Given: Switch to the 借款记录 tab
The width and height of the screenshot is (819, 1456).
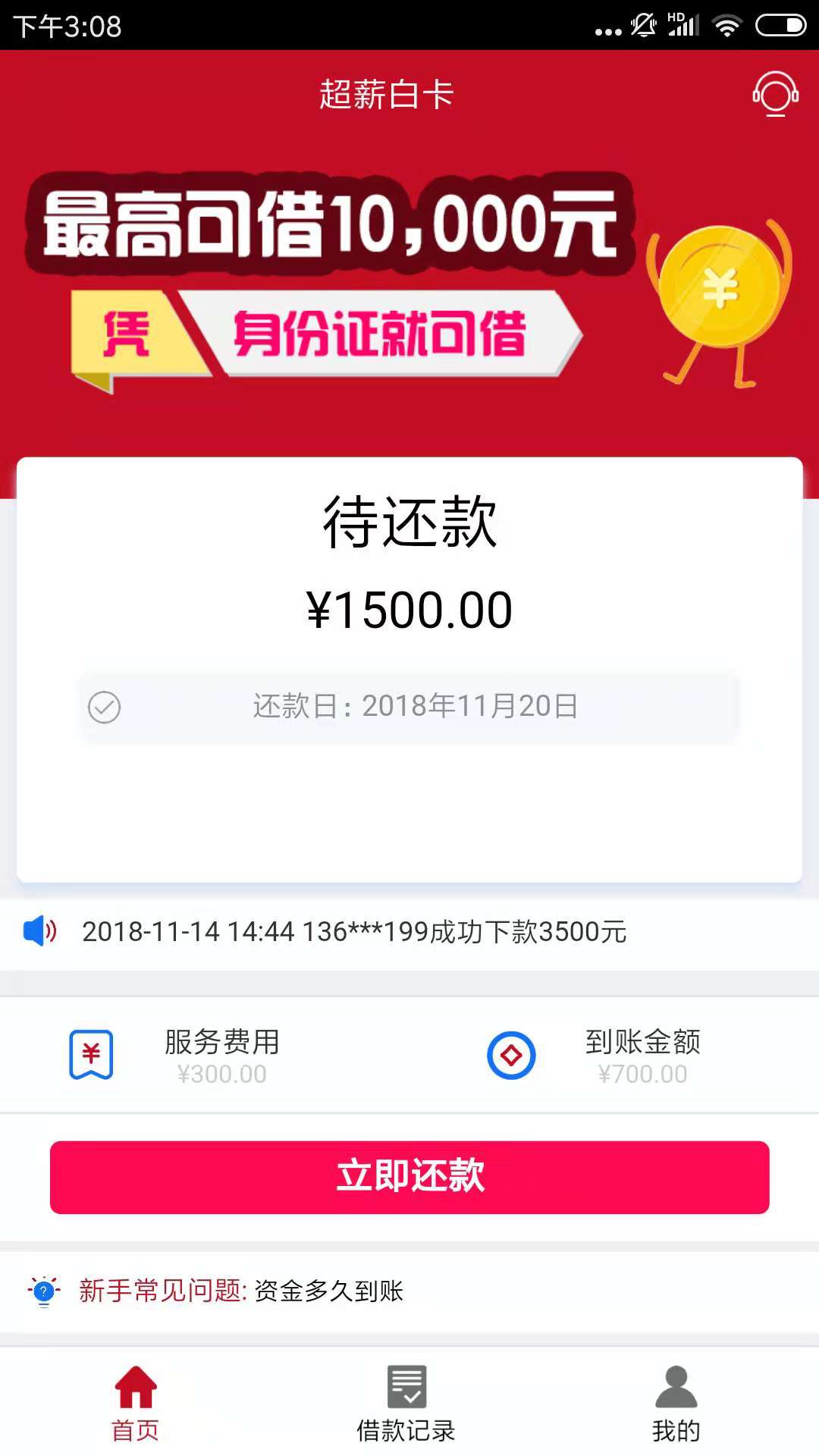Looking at the screenshot, I should 406,1404.
